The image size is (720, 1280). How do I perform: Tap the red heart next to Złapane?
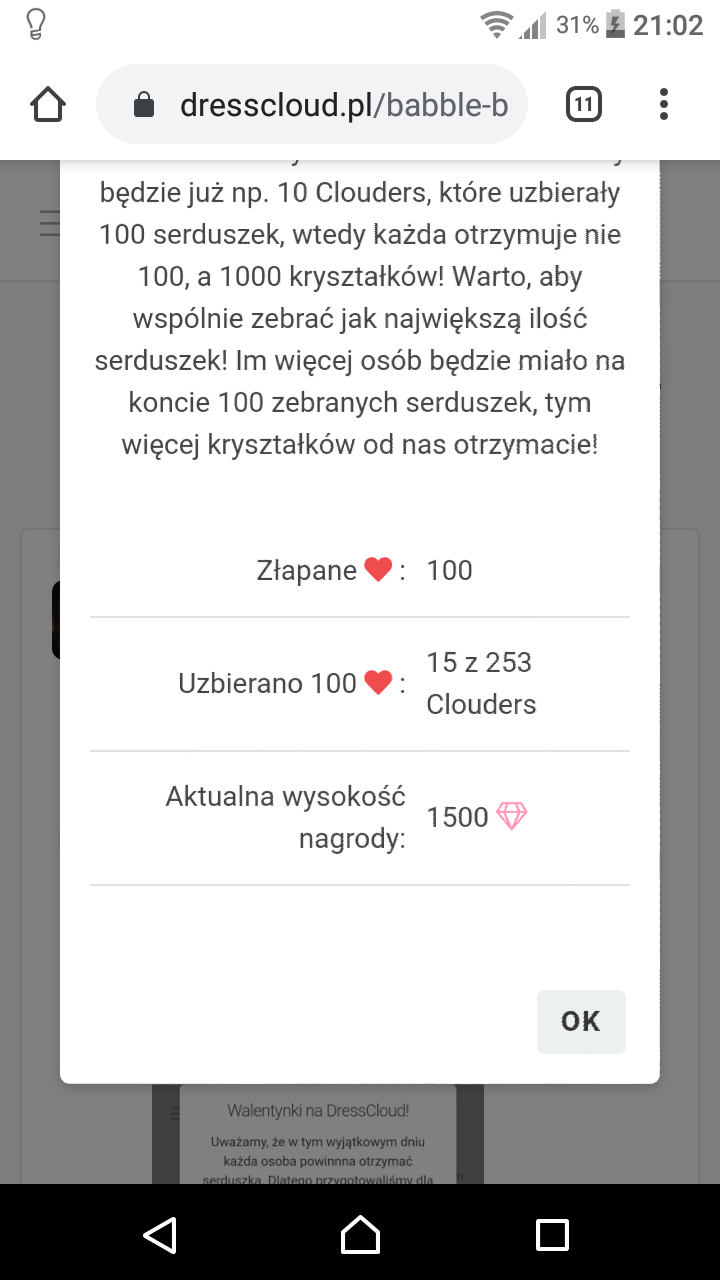coord(376,569)
